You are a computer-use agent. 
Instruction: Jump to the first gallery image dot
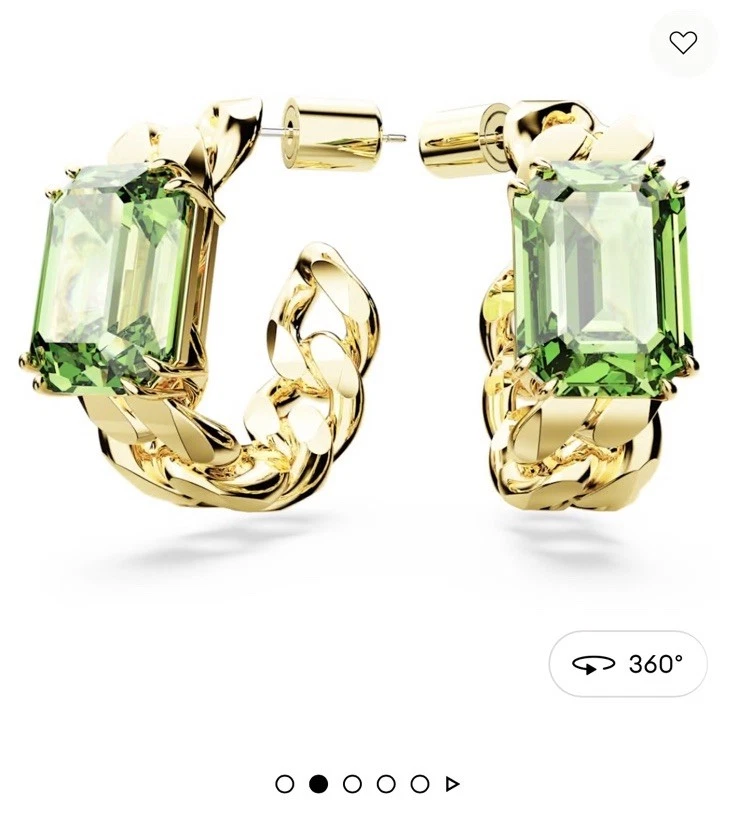285,784
